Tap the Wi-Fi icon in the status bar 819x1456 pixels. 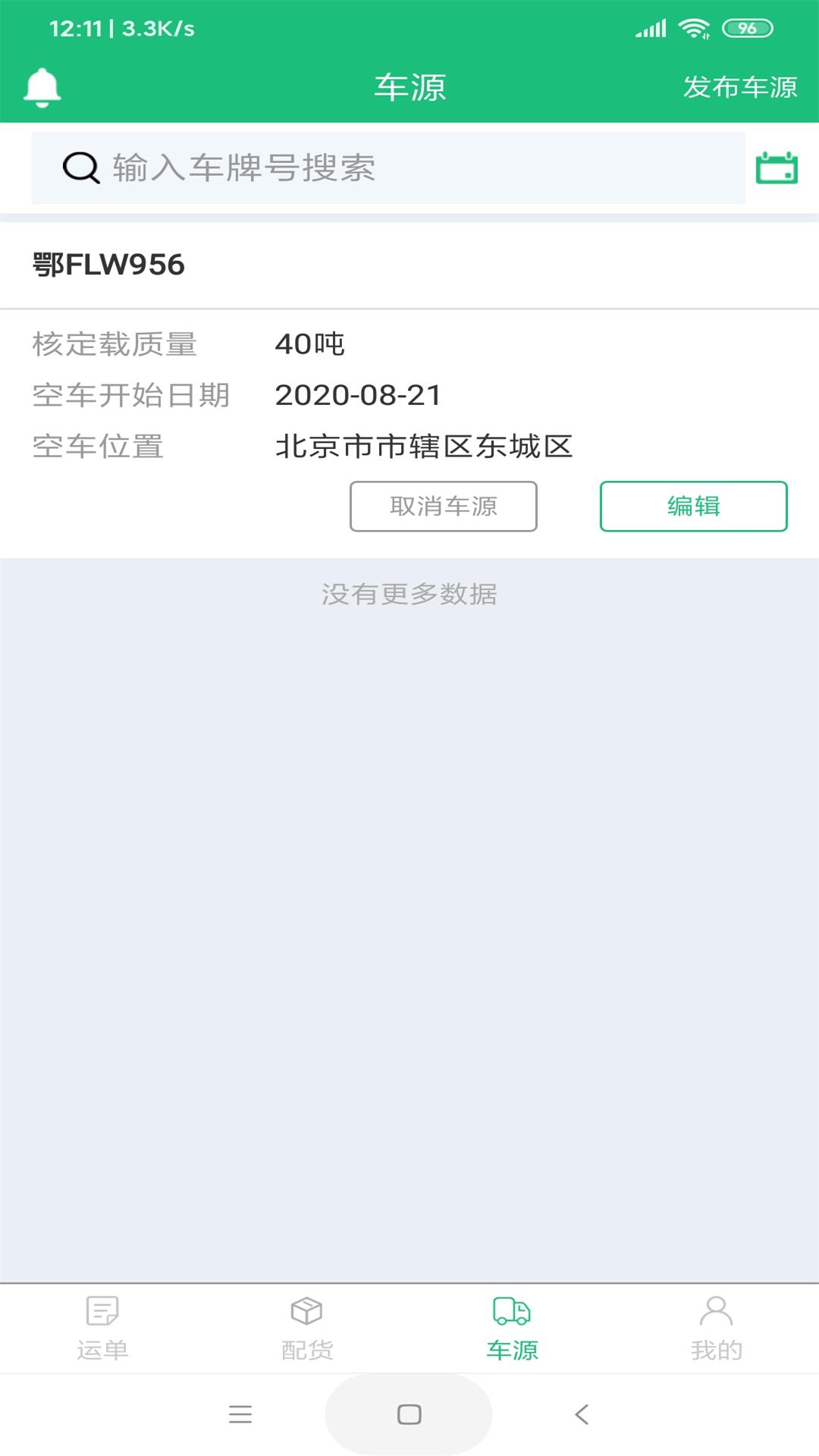tap(692, 27)
